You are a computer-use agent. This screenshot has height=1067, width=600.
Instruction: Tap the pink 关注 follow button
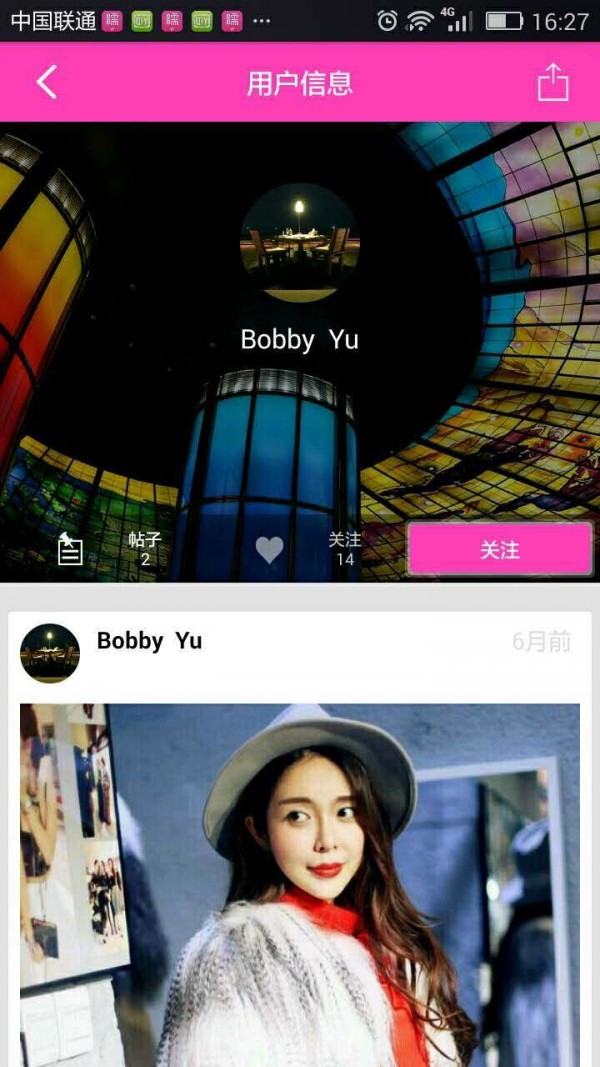[x=499, y=549]
